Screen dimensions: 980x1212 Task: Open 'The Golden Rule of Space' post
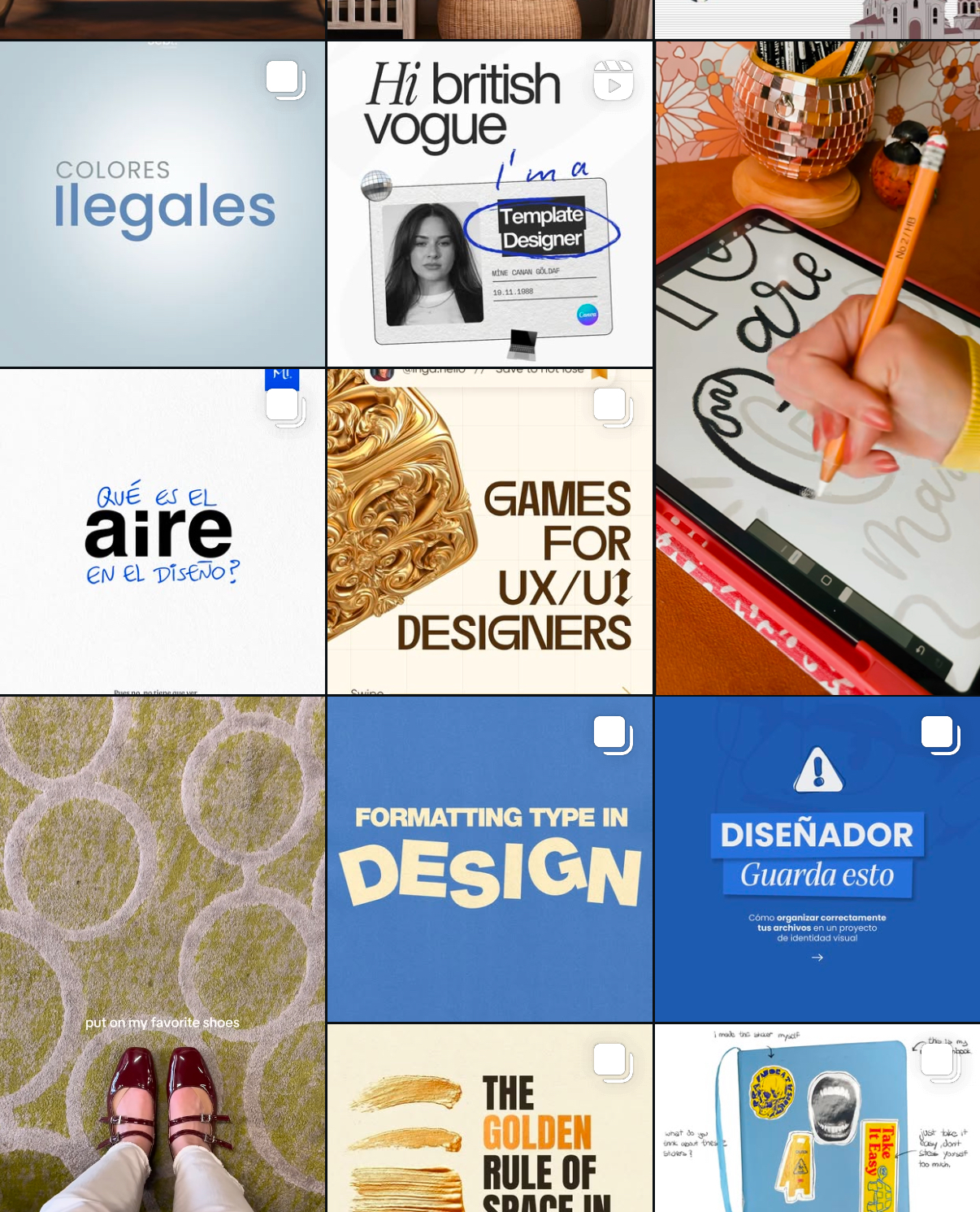pyautogui.click(x=489, y=1122)
